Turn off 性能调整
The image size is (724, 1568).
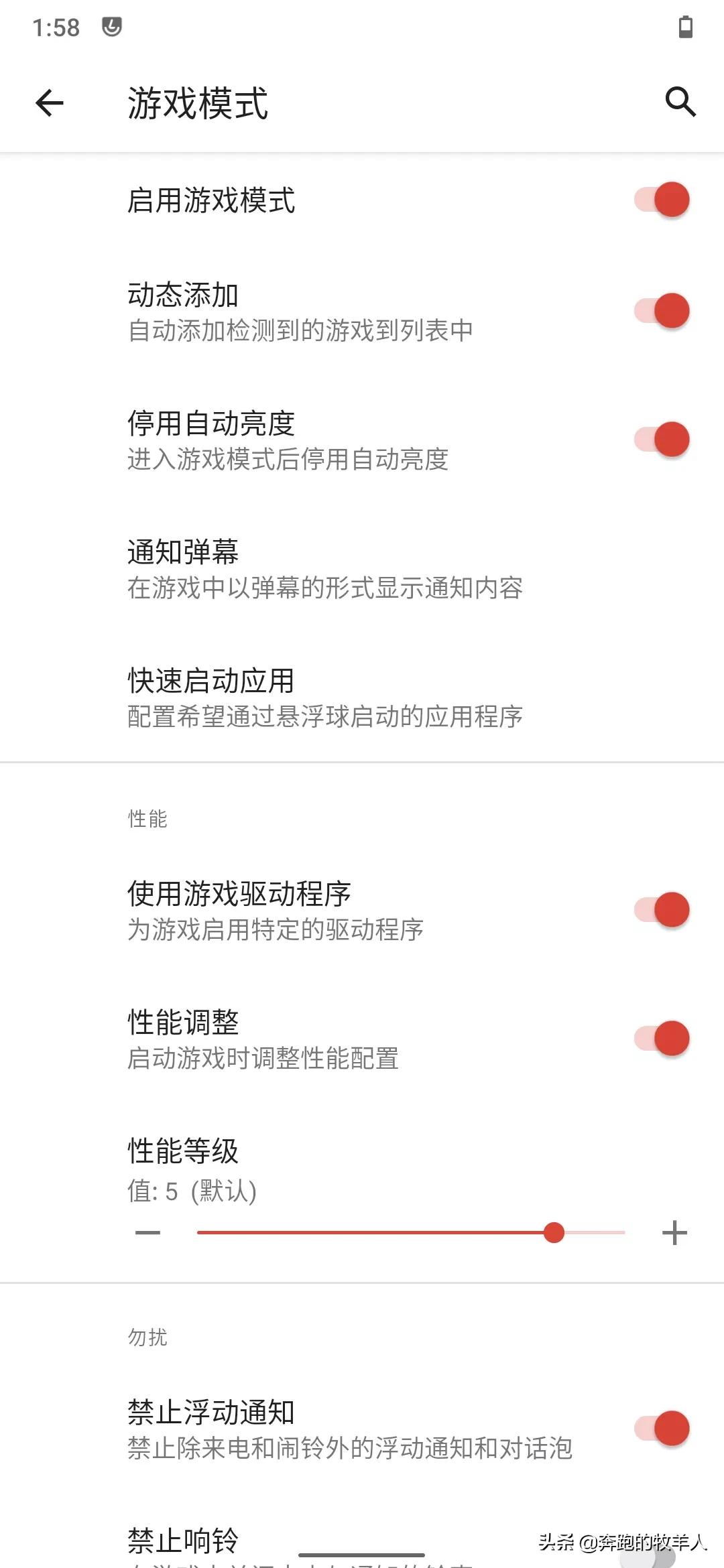[x=662, y=1036]
